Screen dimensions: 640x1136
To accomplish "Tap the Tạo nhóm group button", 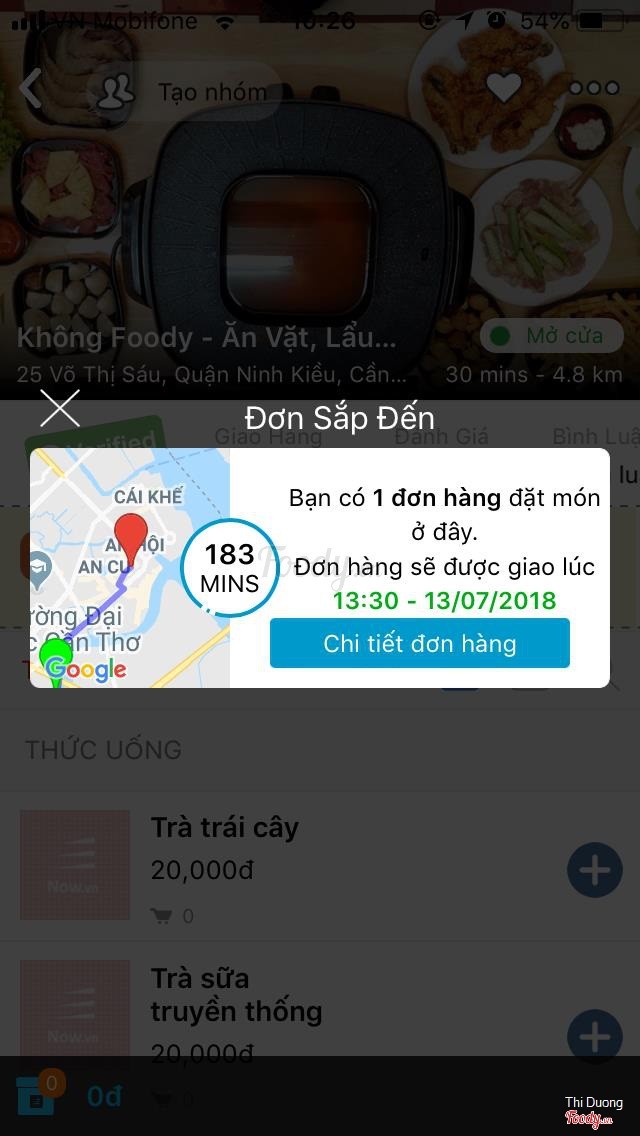I will pos(185,92).
